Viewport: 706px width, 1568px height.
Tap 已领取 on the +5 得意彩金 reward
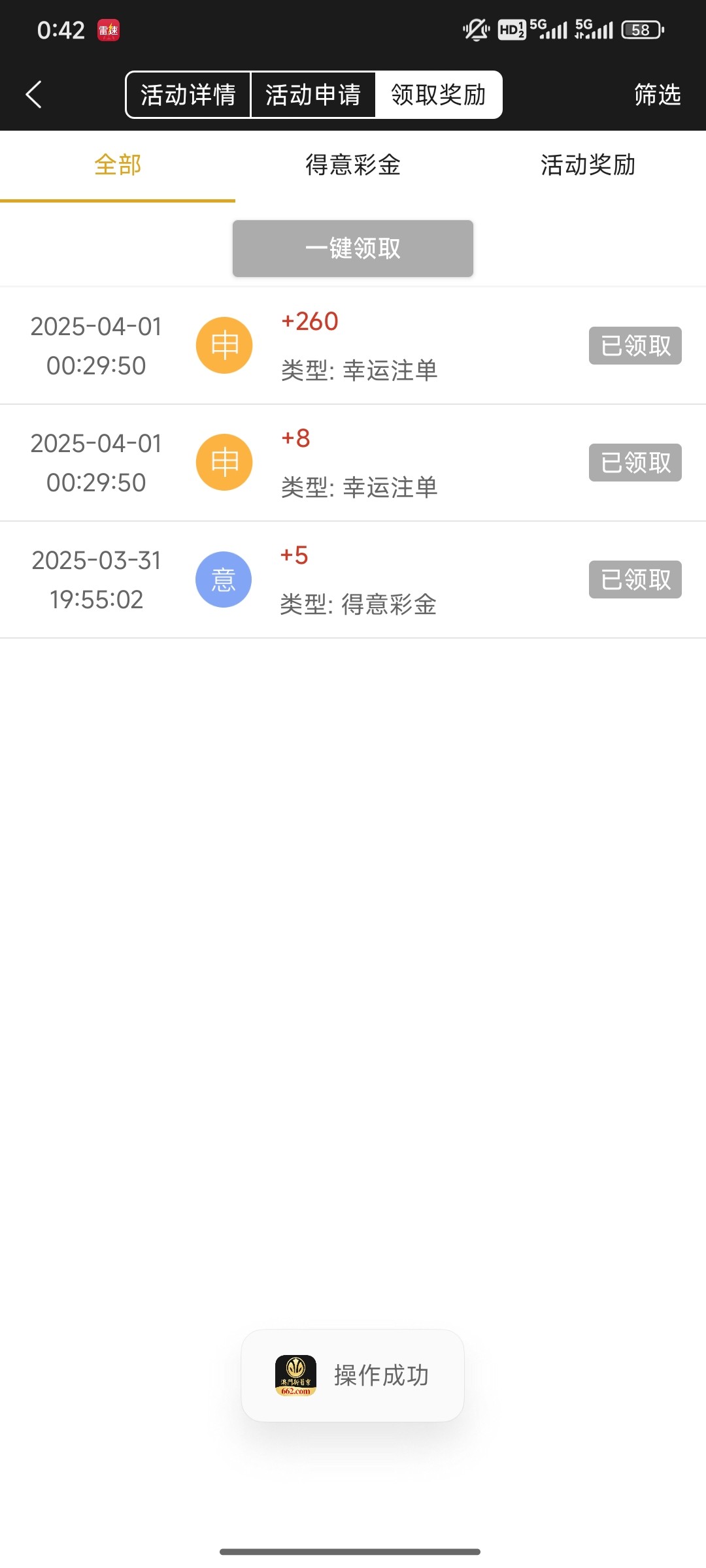click(635, 580)
